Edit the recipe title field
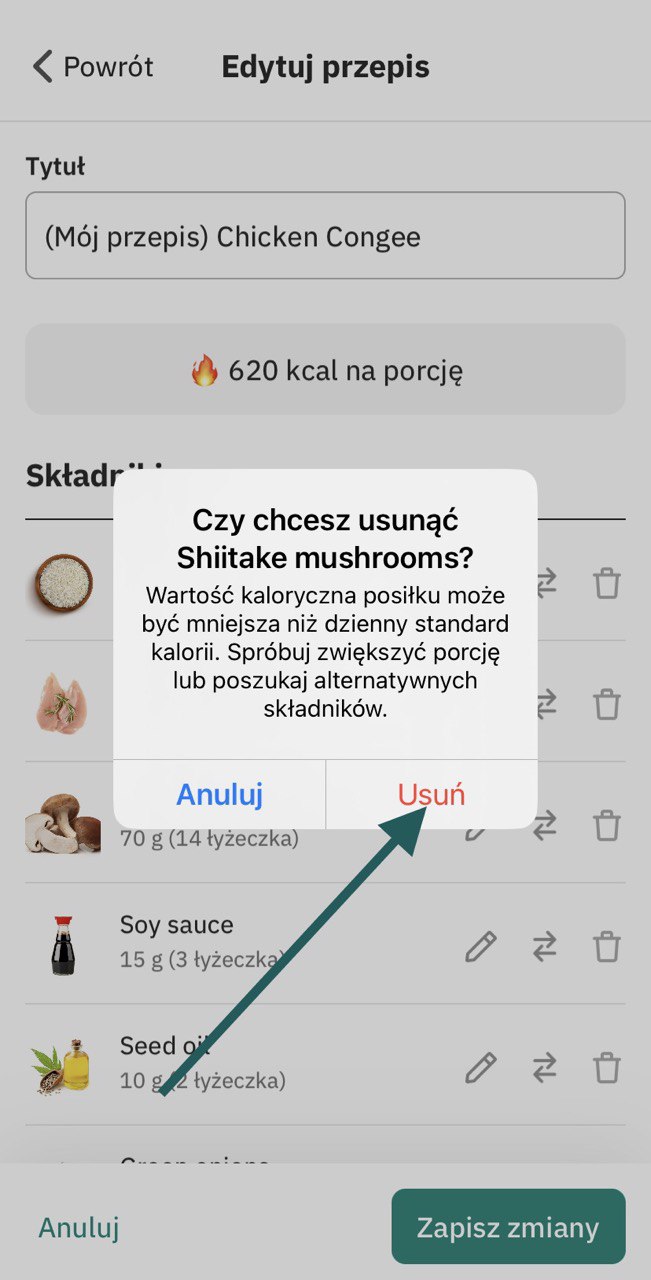This screenshot has height=1280, width=651. coord(325,236)
